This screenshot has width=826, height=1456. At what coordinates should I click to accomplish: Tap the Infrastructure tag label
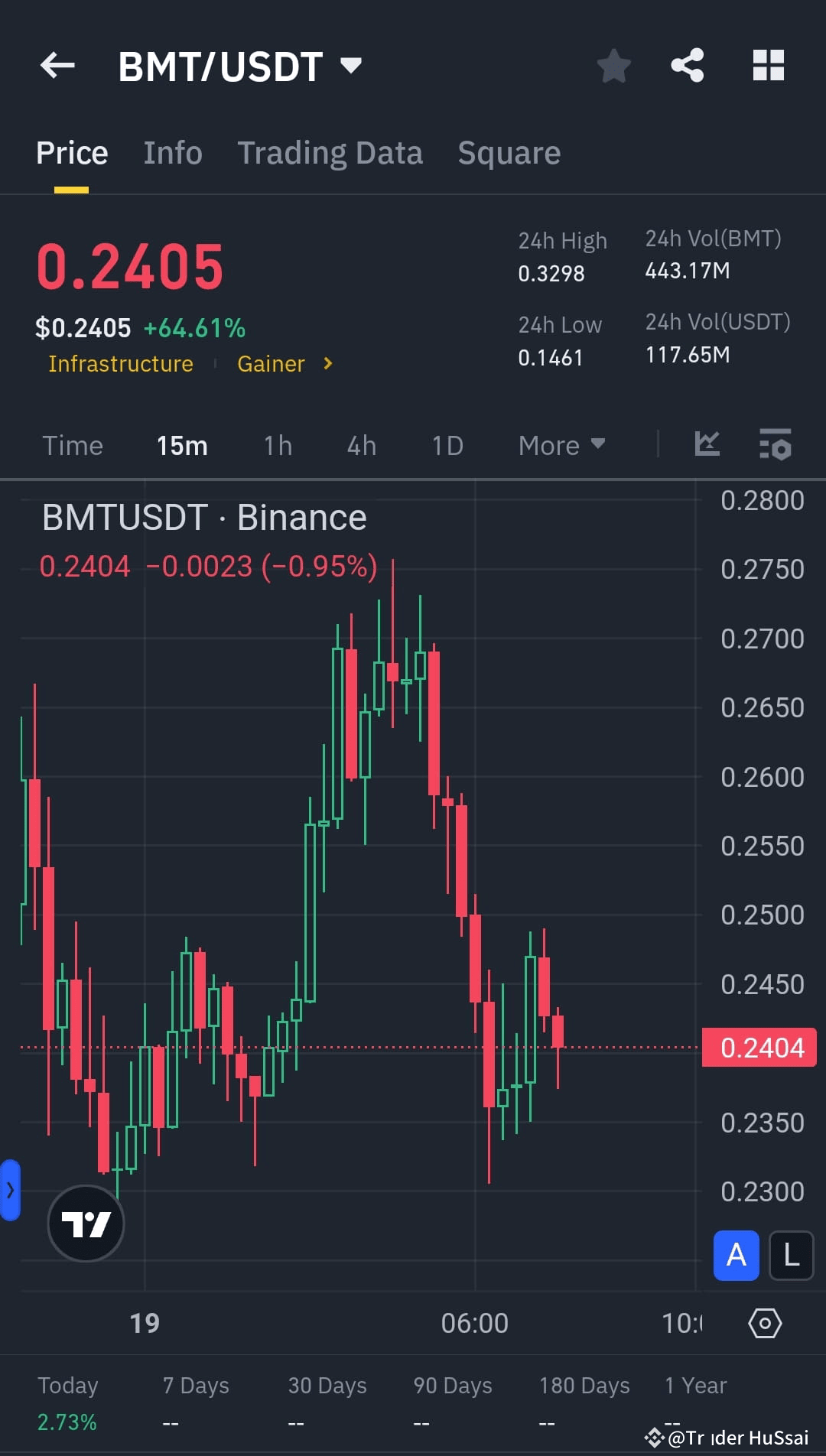tap(120, 363)
